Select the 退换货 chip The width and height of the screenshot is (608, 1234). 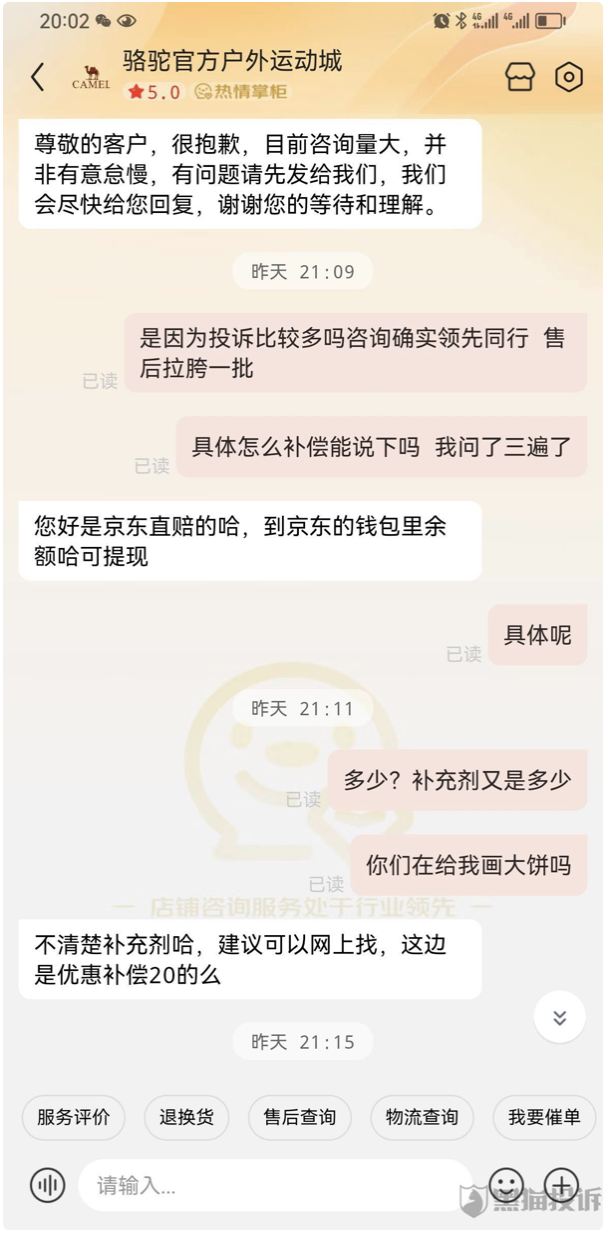pos(186,1117)
